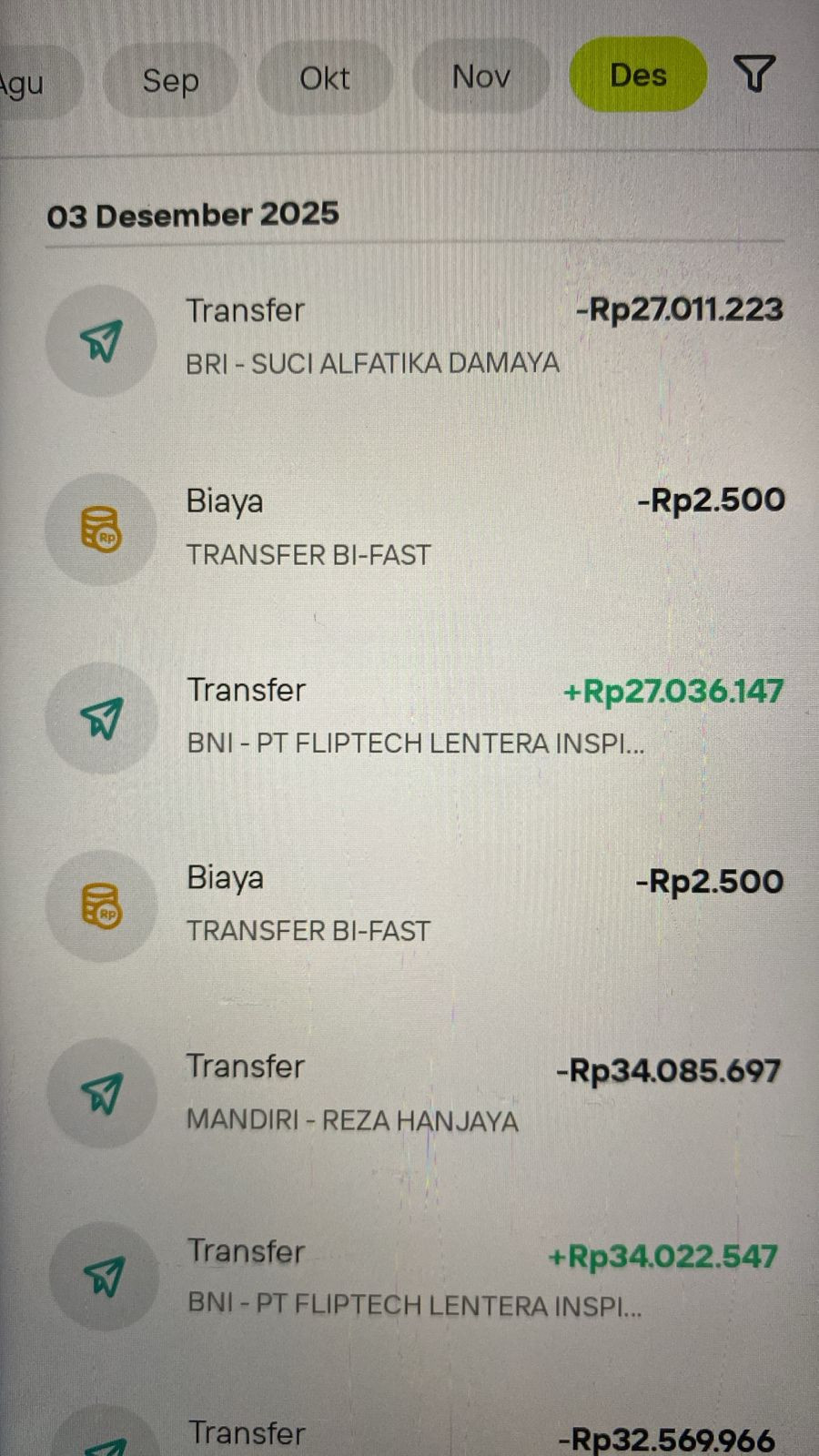Open the Mandiri Reza Hanjaya transfer
The height and width of the screenshot is (1456, 819).
coord(414,1093)
